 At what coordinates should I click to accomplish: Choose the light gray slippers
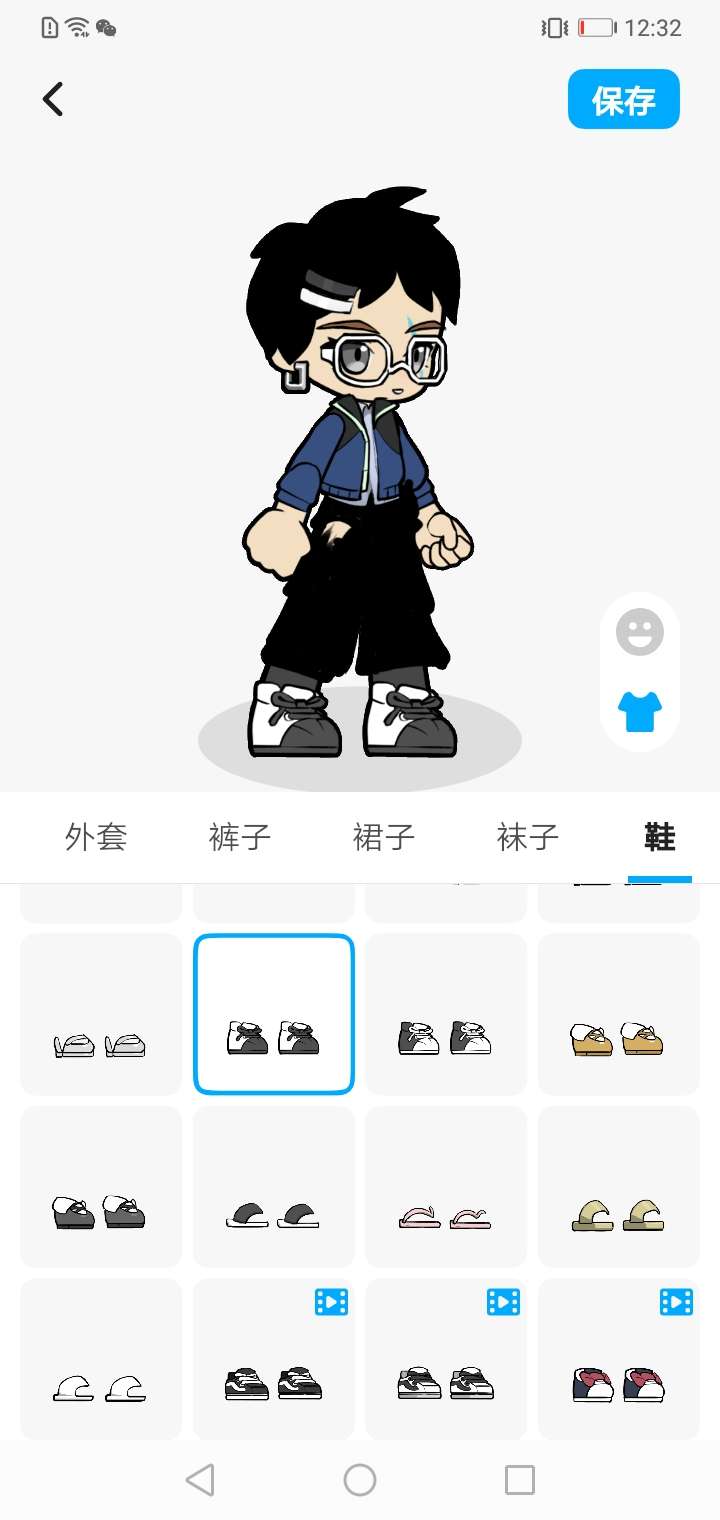(100, 1014)
